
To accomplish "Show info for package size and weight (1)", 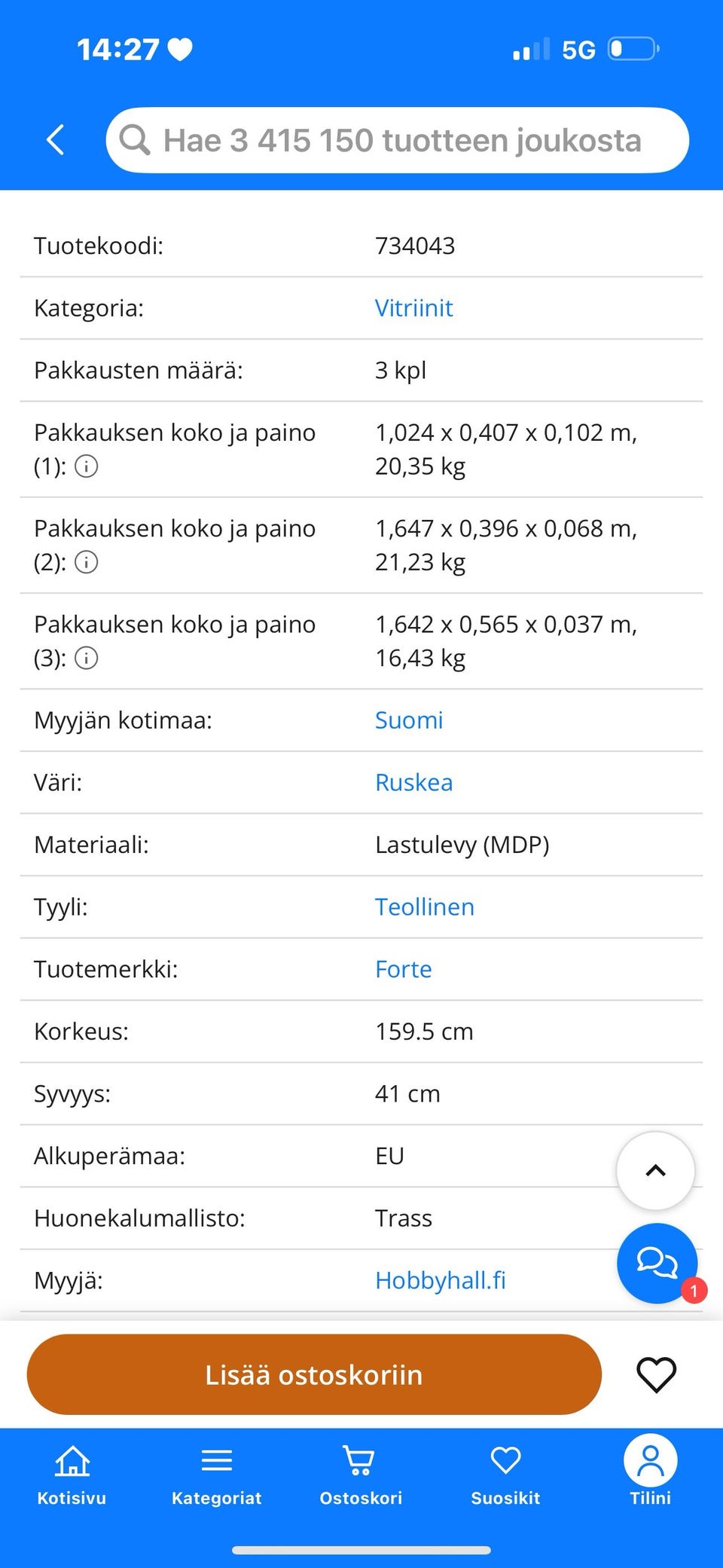I will pos(87,466).
